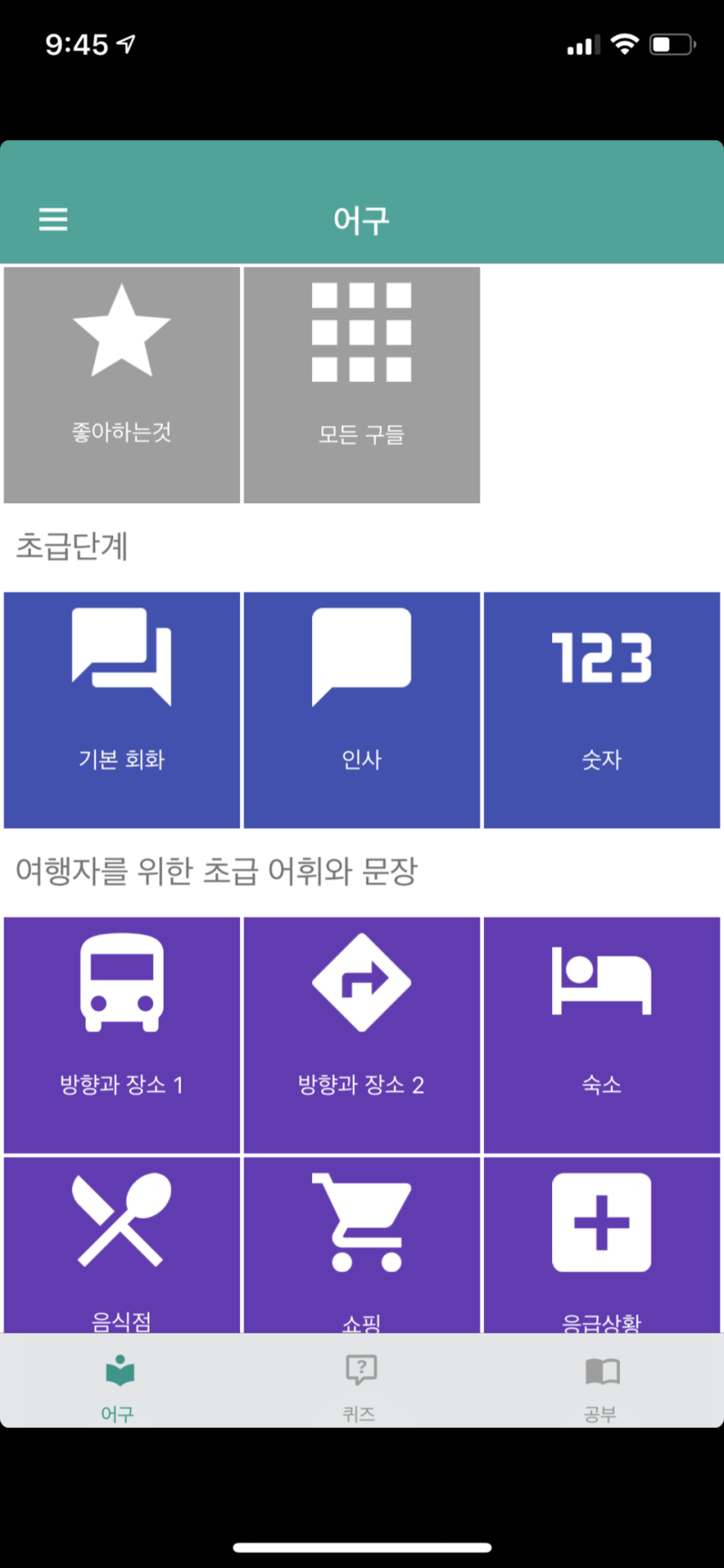Image resolution: width=724 pixels, height=1568 pixels.
Task: Open the 좋아하는것 favorites tile
Action: point(122,385)
